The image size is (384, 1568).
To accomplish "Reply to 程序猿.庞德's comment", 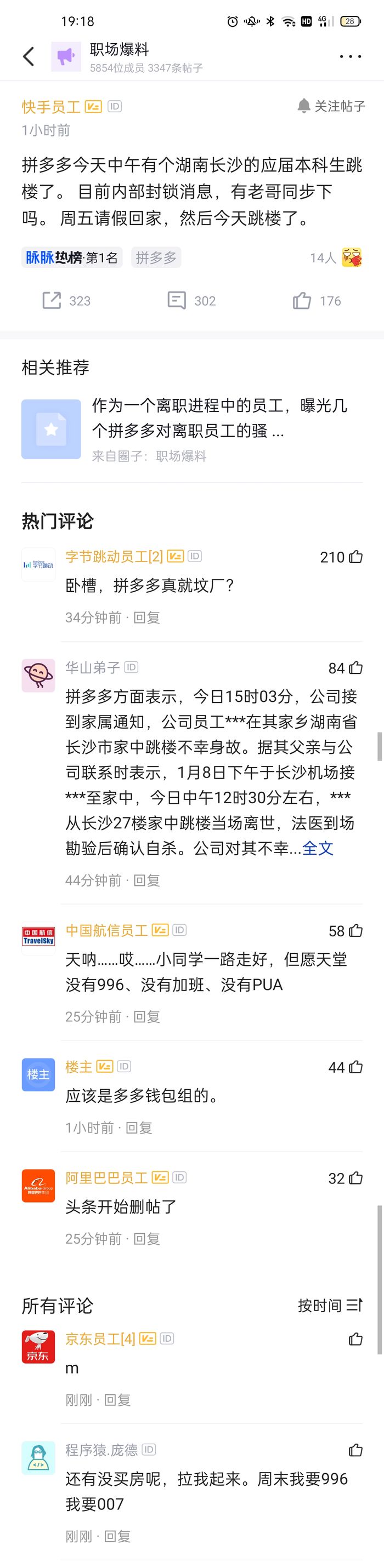I will (x=117, y=1536).
